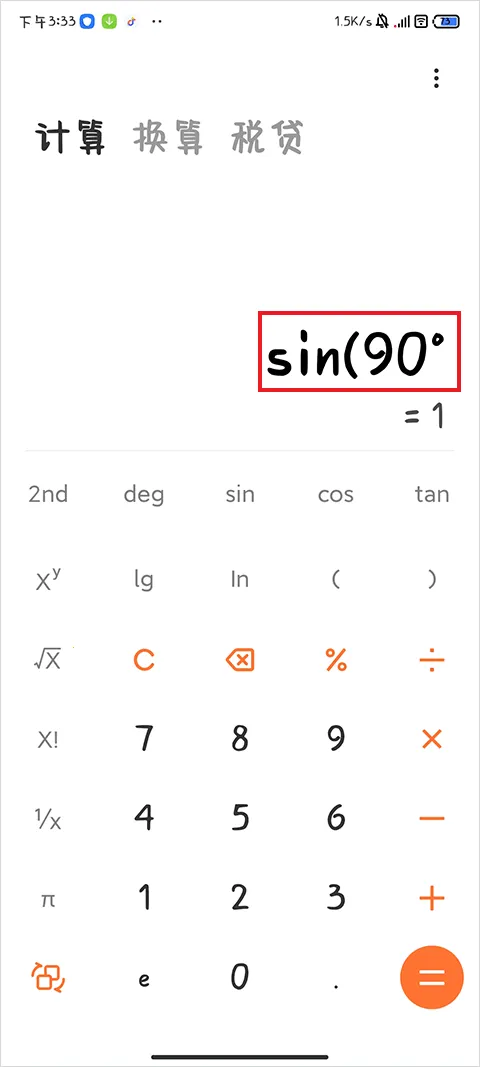
Task: Tap the orange equals button
Action: coord(432,979)
